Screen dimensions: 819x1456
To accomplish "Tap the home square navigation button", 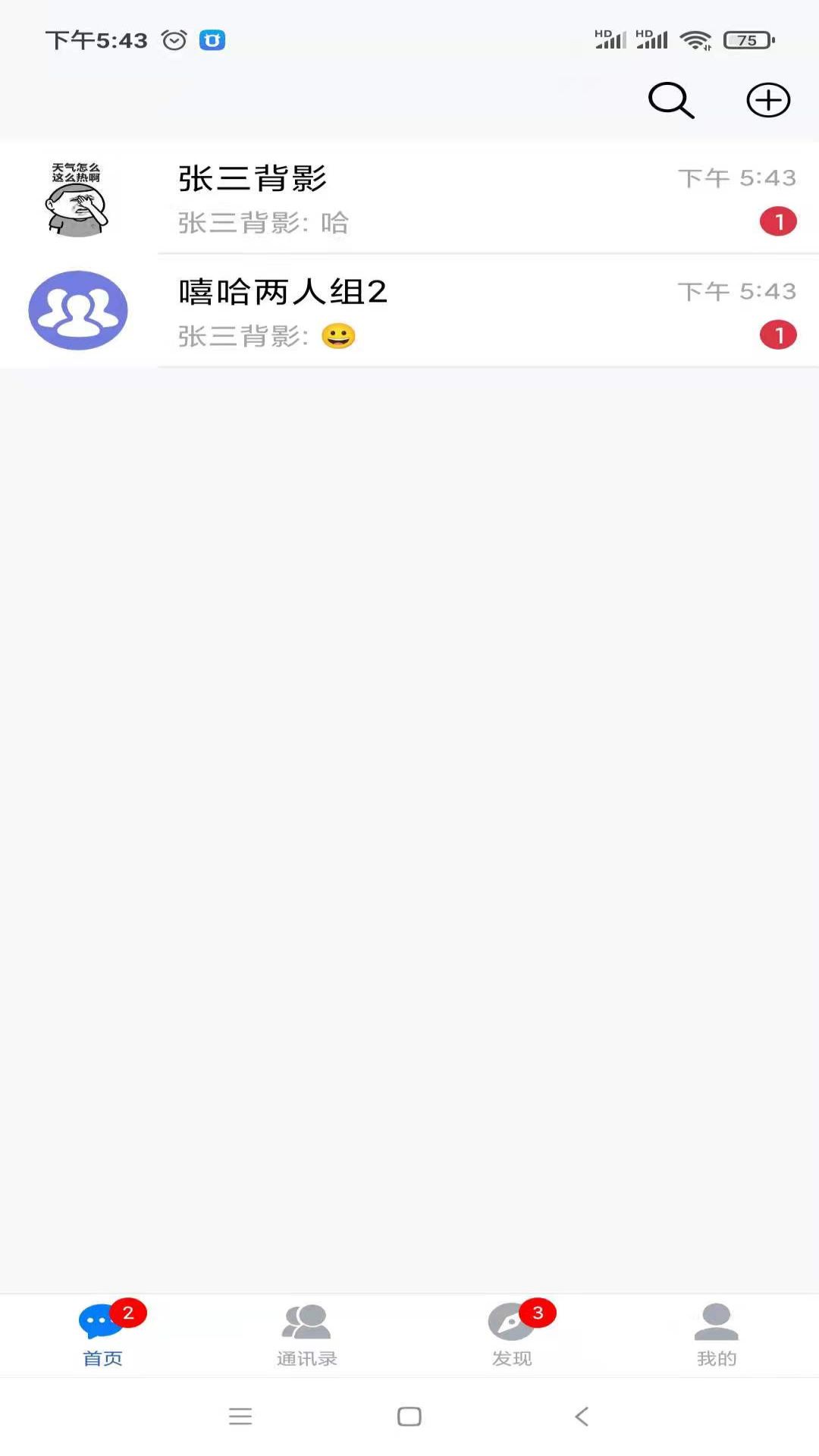I will [409, 1415].
